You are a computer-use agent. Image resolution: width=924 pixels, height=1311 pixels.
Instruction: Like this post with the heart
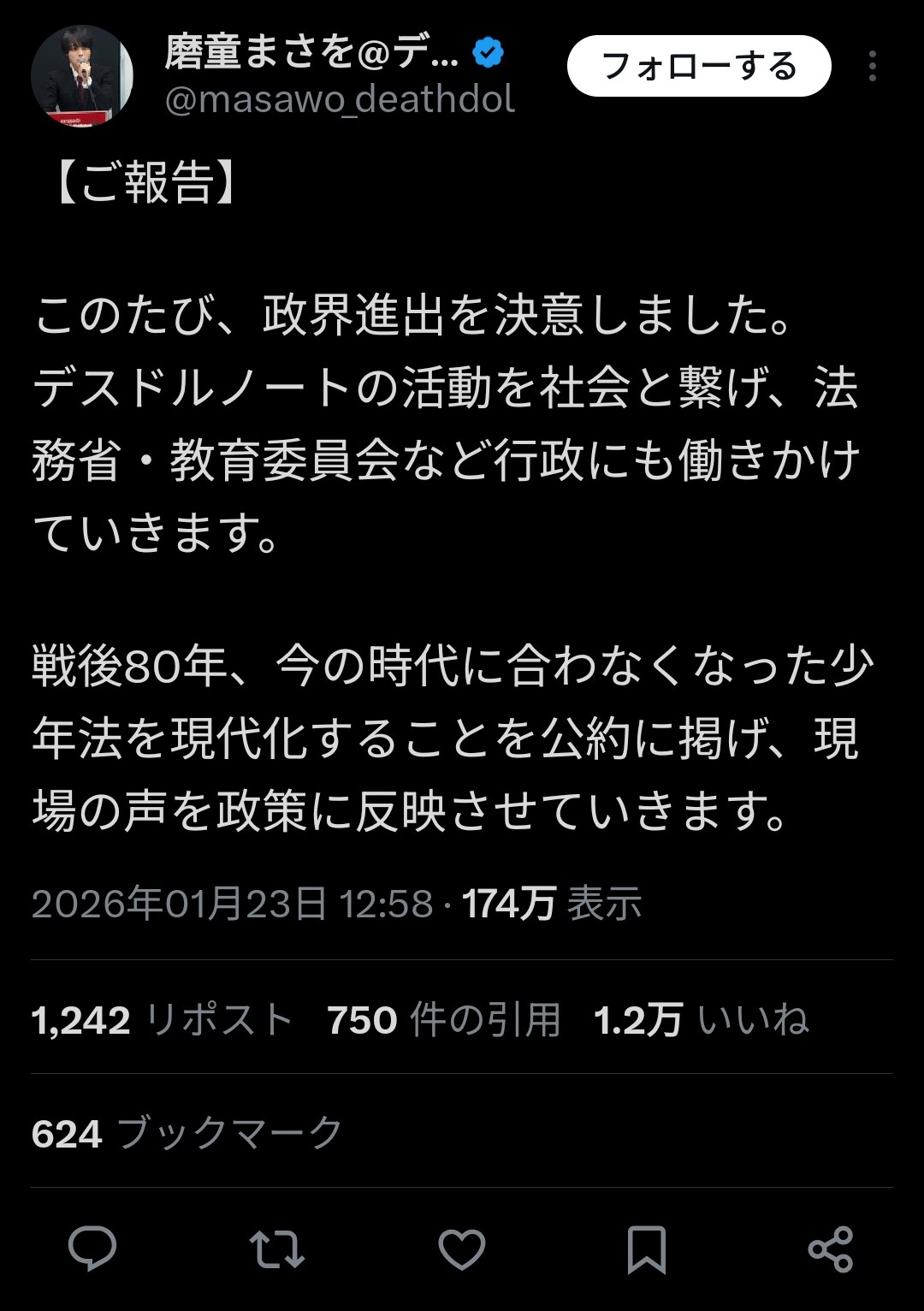(x=462, y=1249)
